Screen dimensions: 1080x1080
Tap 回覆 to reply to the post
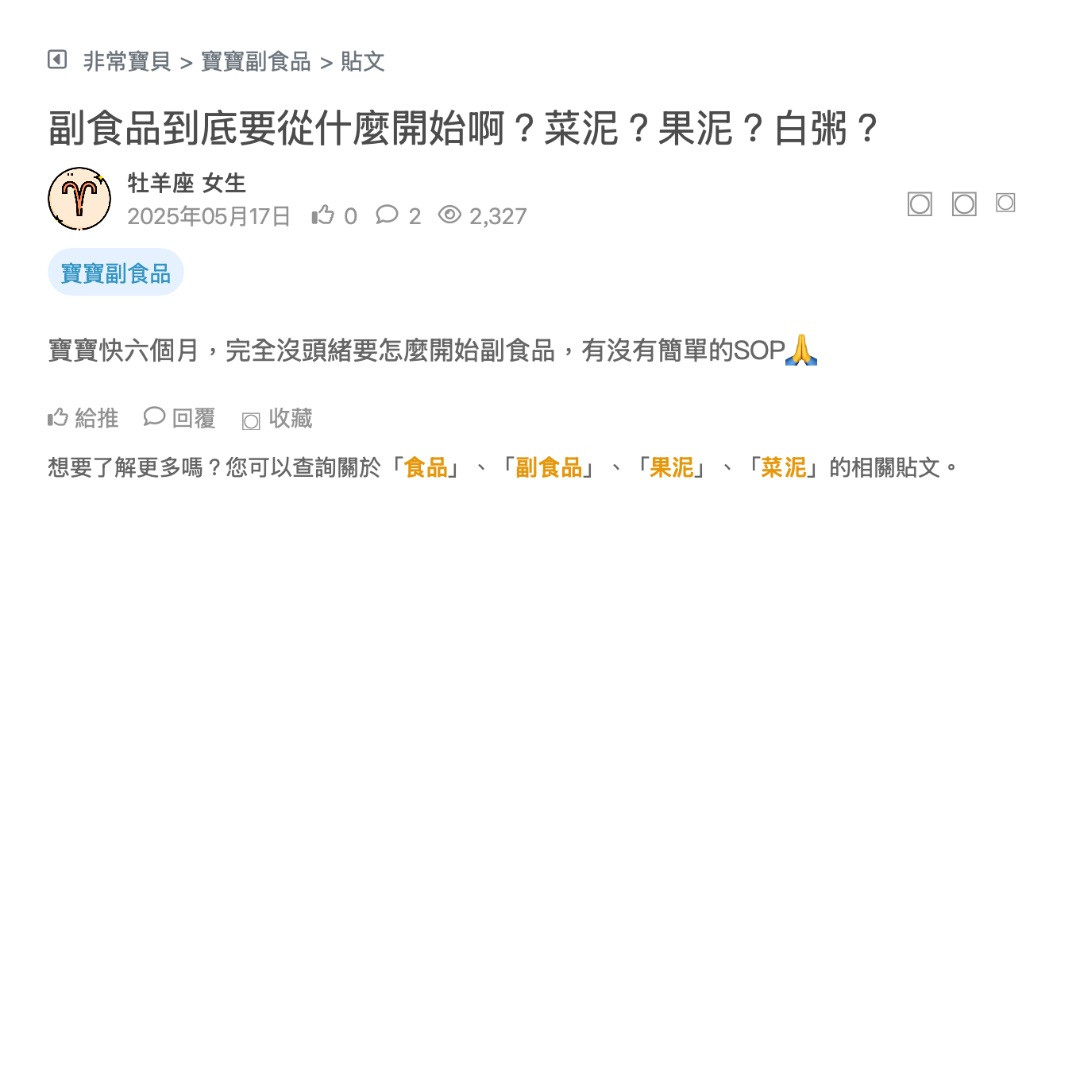[x=180, y=418]
